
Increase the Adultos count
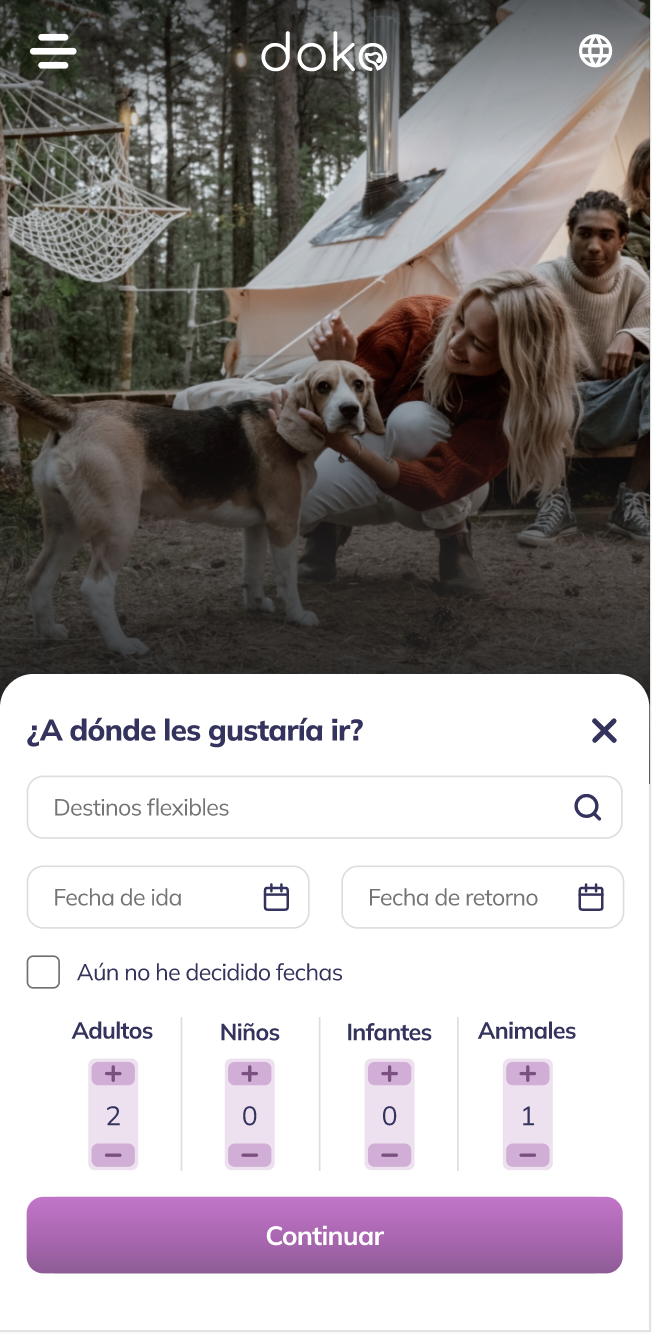point(113,1074)
